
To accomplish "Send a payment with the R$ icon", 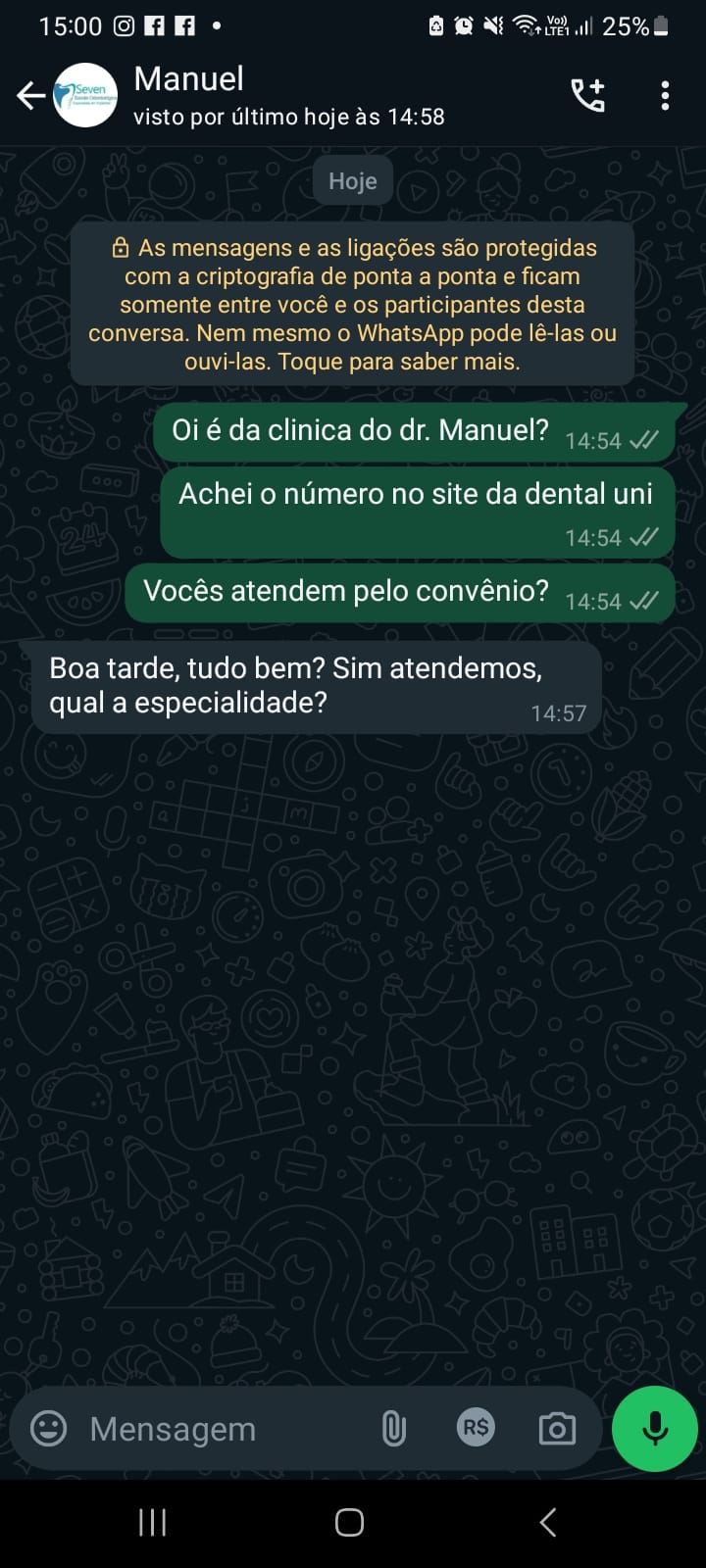I will (x=476, y=1428).
